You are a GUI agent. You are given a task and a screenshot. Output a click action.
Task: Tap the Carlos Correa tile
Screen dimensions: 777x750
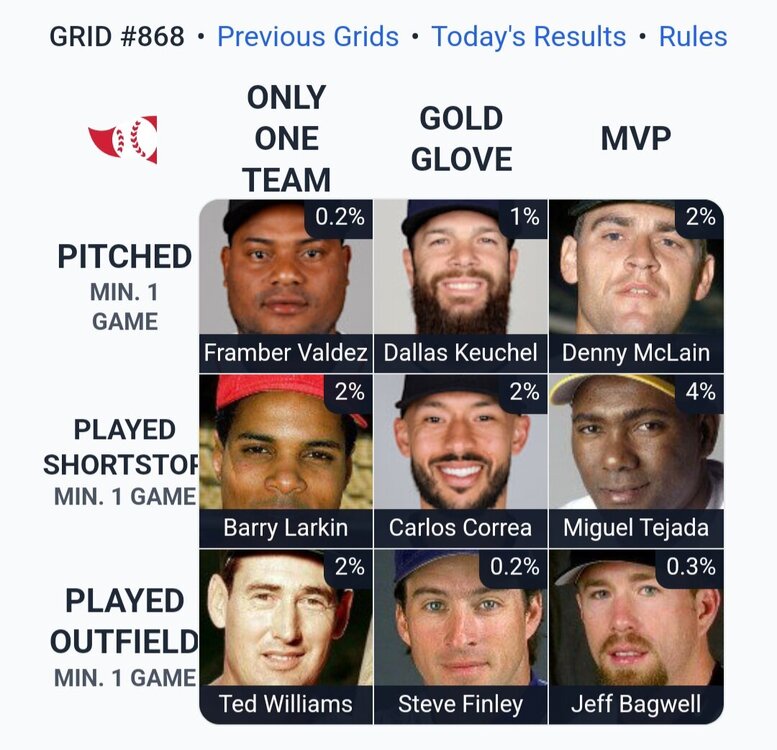tap(461, 460)
